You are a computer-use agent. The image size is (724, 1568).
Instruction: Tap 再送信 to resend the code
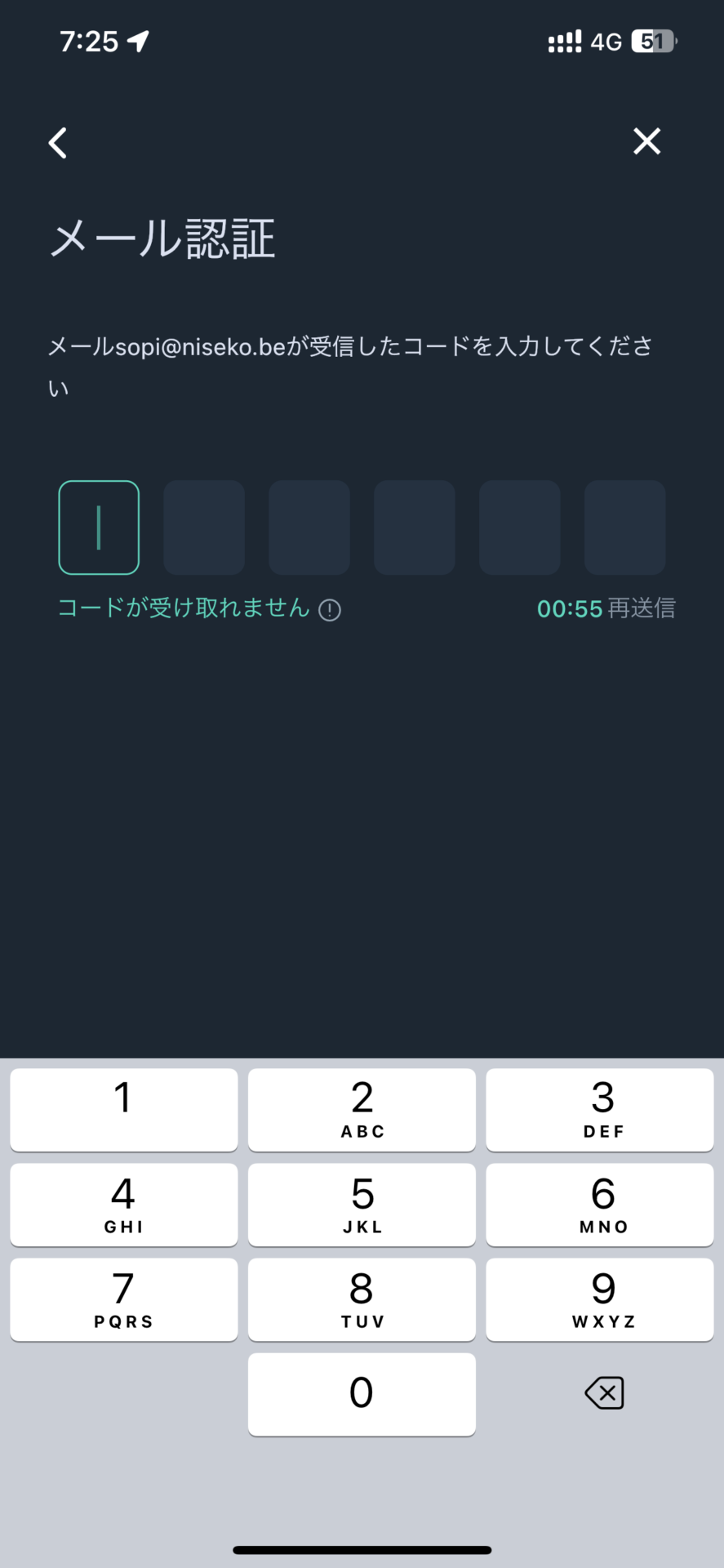click(x=641, y=608)
